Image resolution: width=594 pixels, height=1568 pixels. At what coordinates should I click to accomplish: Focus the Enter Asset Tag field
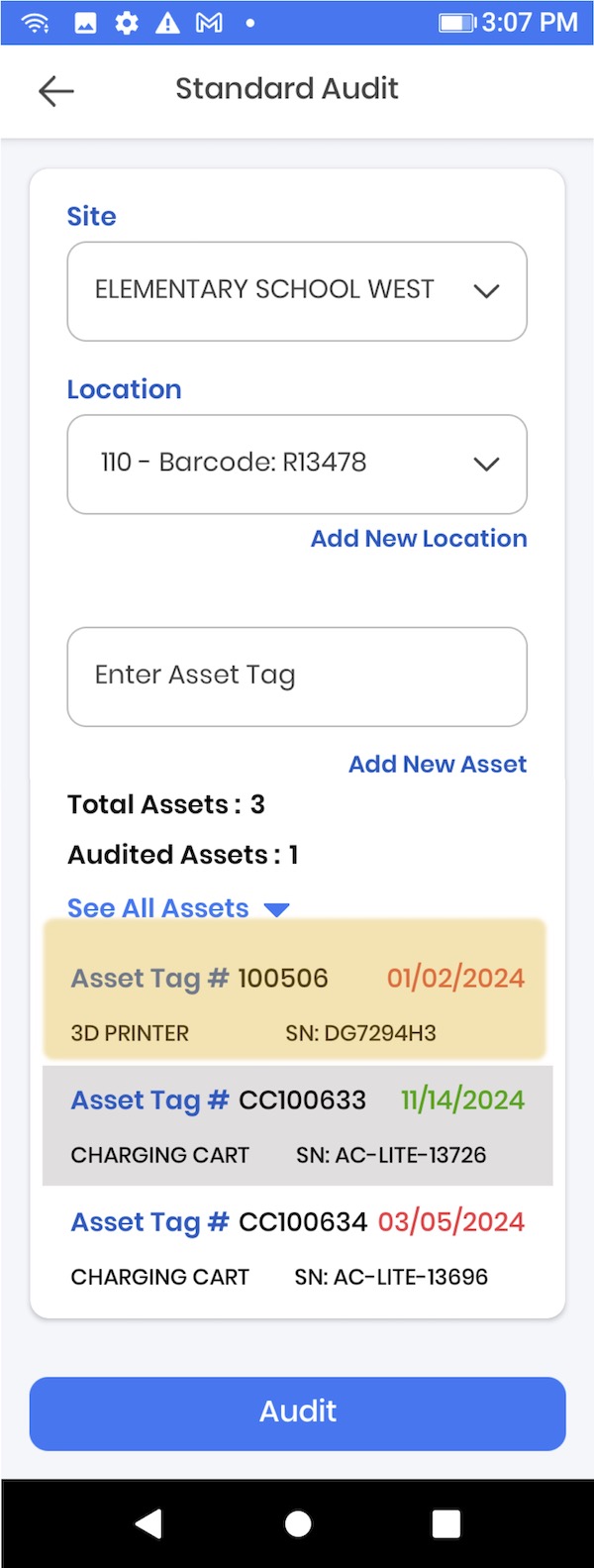point(296,677)
